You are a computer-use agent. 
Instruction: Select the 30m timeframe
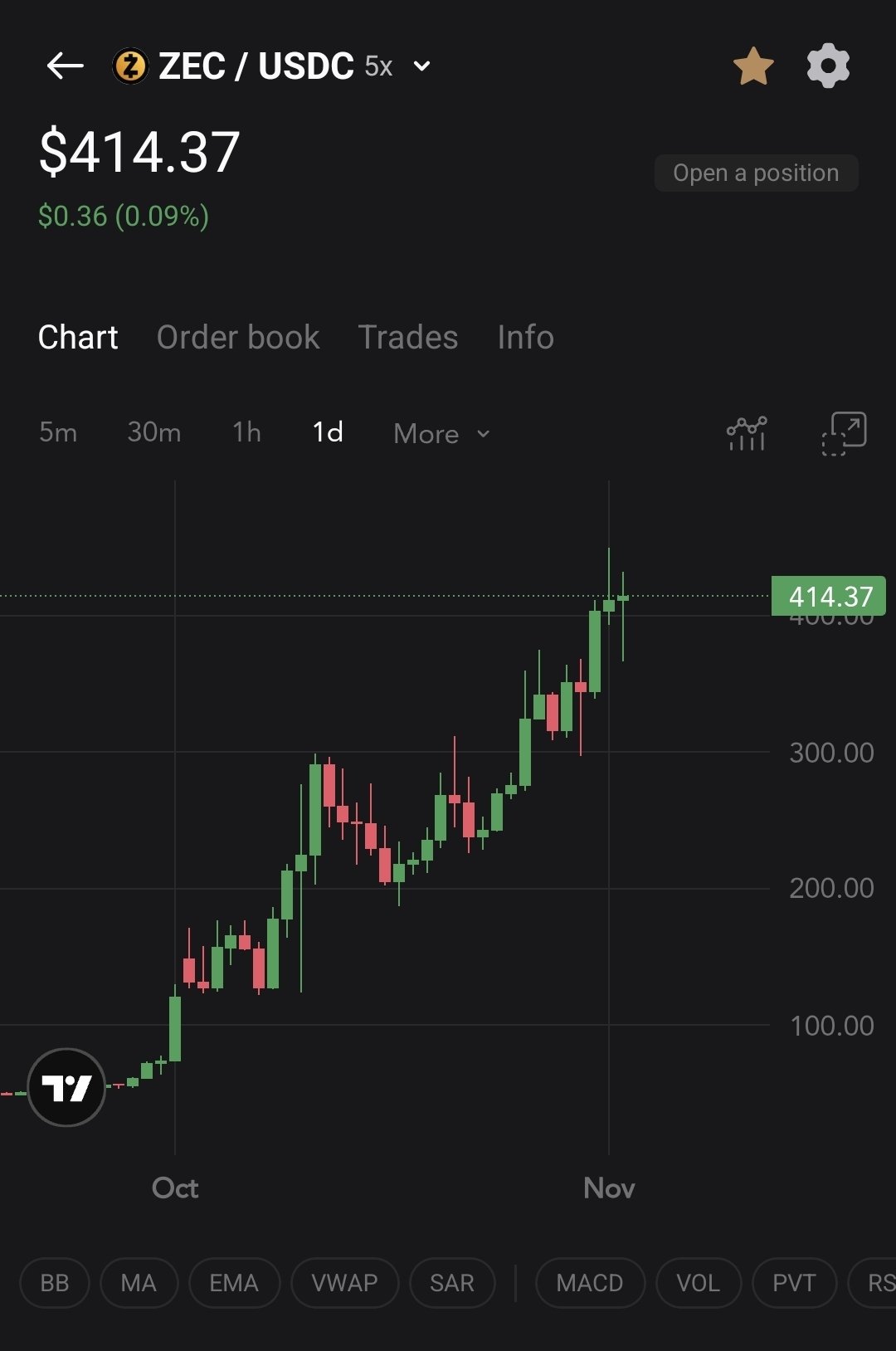coord(154,432)
